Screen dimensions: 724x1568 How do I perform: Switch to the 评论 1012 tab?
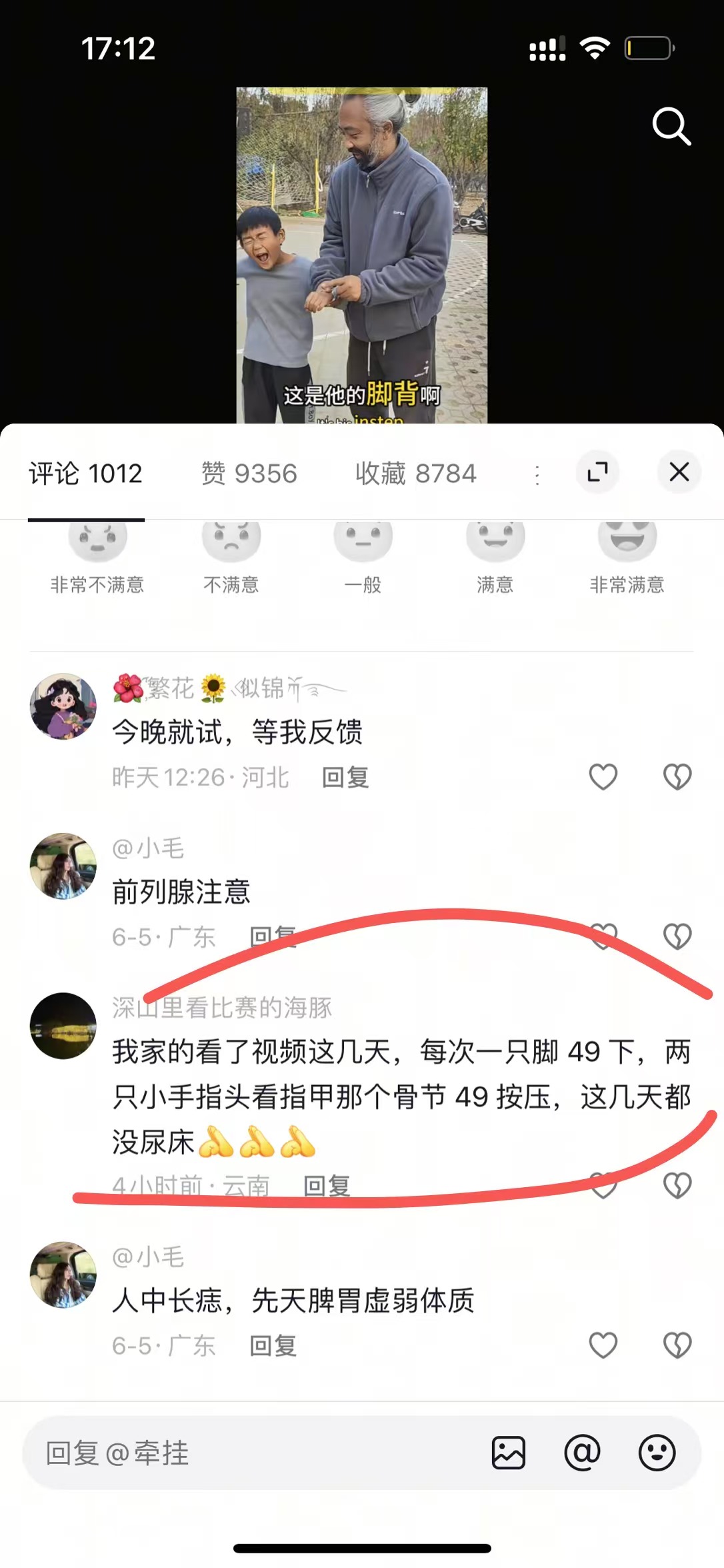pyautogui.click(x=85, y=474)
